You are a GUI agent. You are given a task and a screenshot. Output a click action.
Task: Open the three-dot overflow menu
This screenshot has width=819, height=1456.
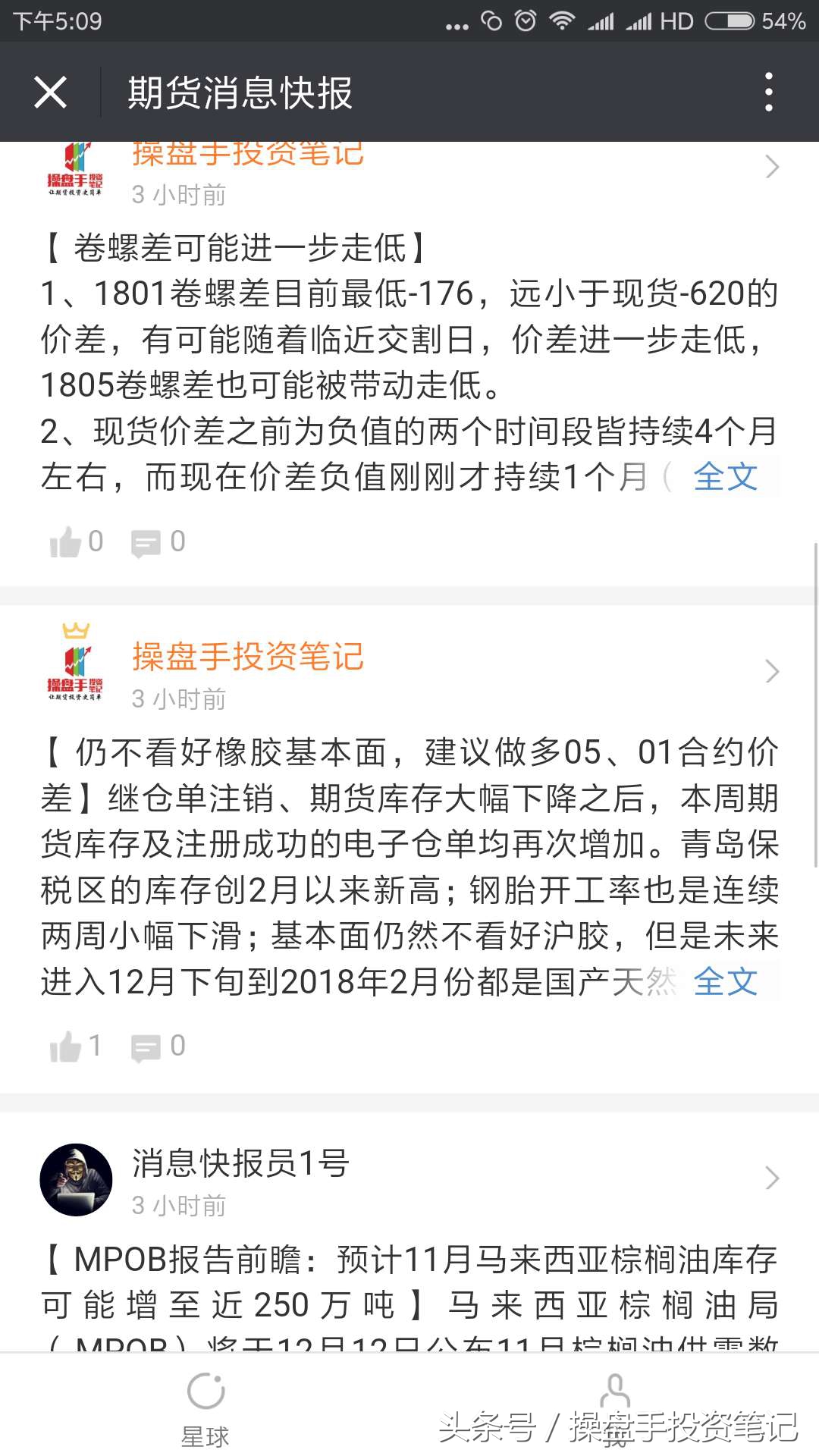(x=769, y=91)
